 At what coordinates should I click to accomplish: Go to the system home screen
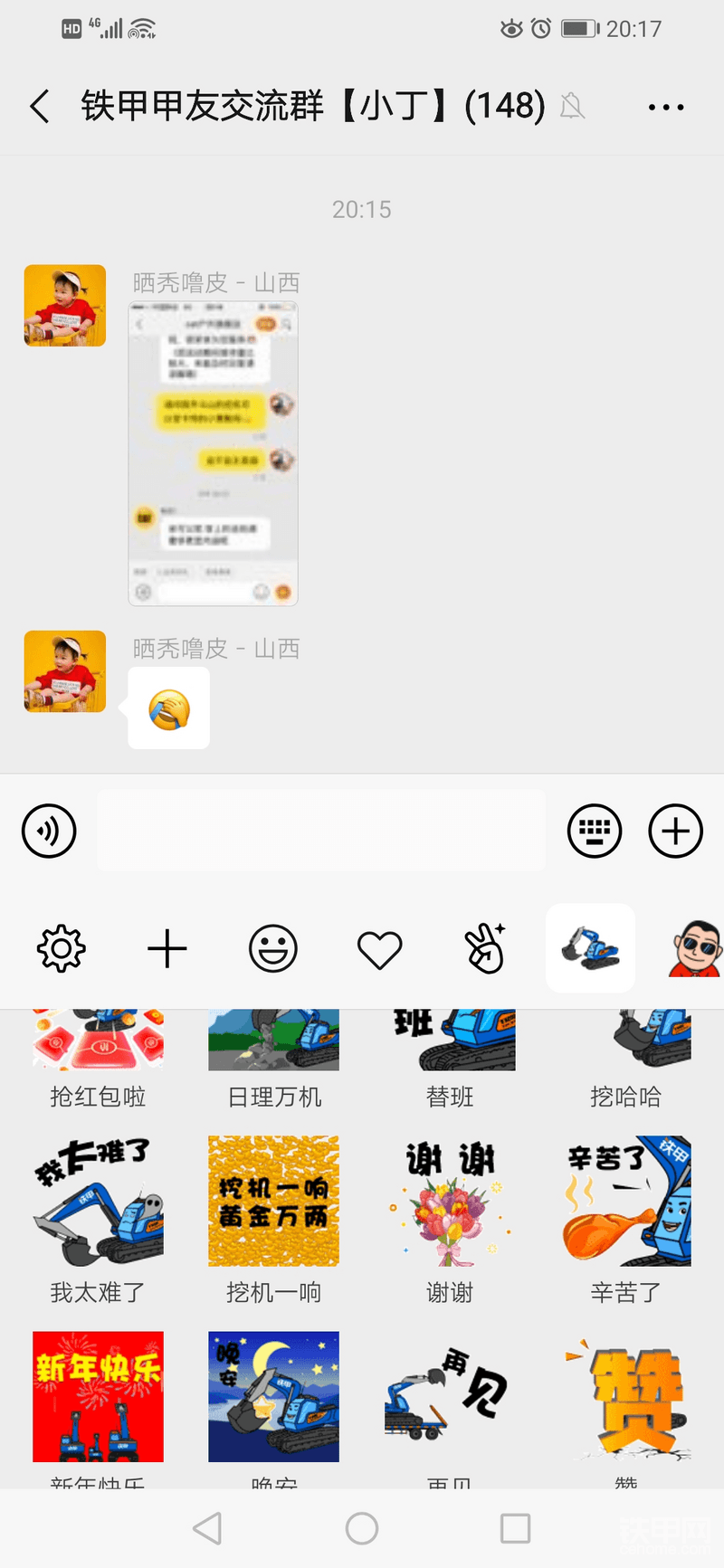pyautogui.click(x=362, y=1528)
